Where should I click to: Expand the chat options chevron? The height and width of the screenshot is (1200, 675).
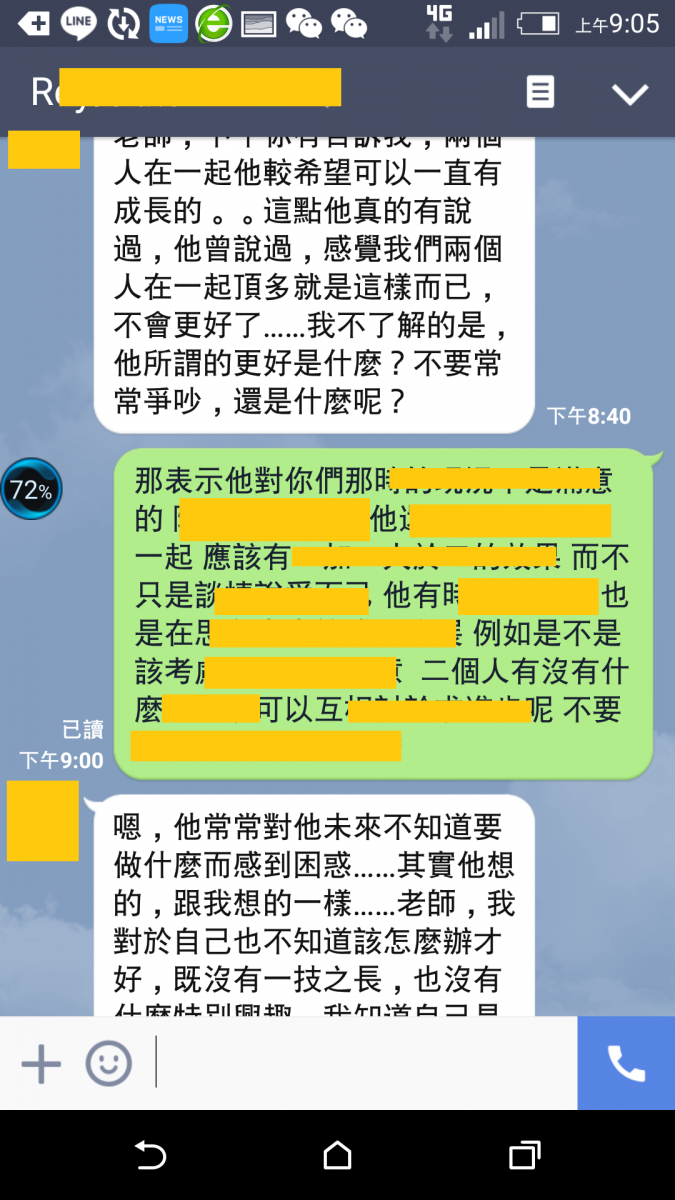[x=630, y=93]
